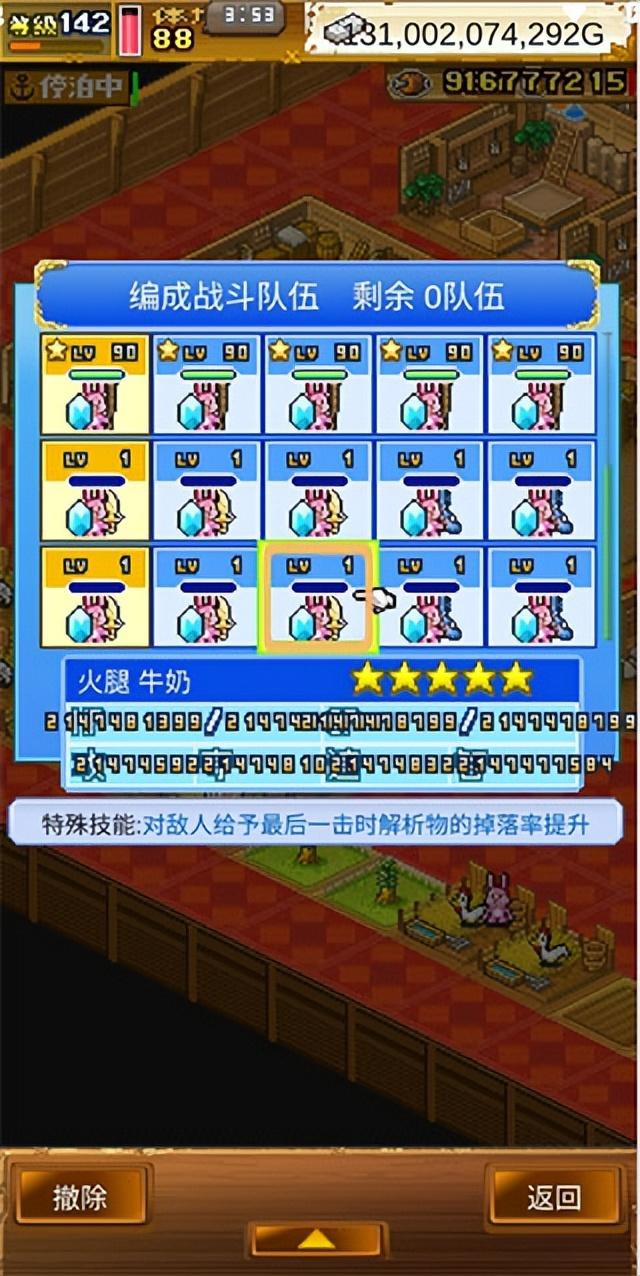This screenshot has height=1276, width=640.
Task: Go back with the 返回 button
Action: pyautogui.click(x=554, y=1196)
